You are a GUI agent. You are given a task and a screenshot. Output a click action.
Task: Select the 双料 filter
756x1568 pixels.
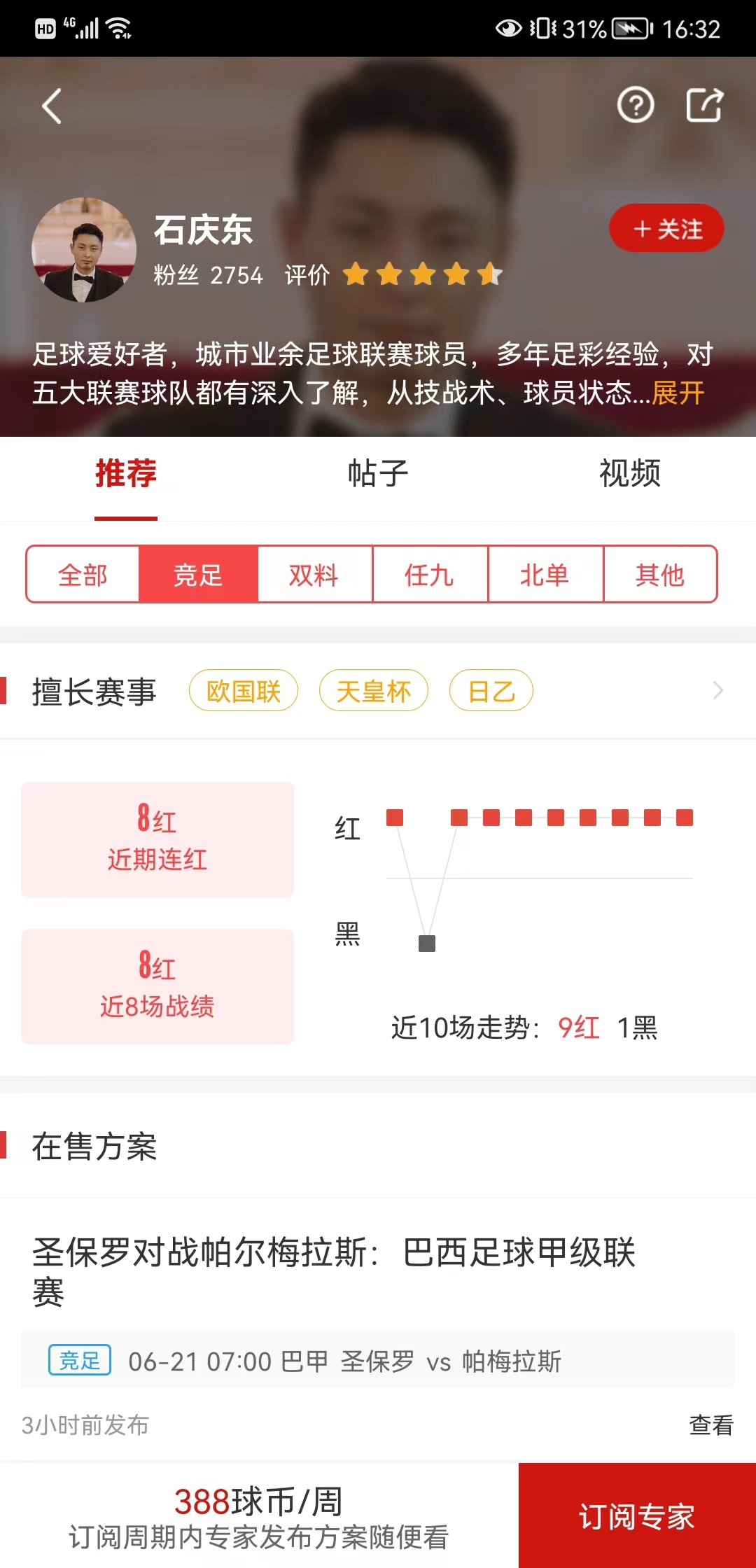[x=314, y=575]
